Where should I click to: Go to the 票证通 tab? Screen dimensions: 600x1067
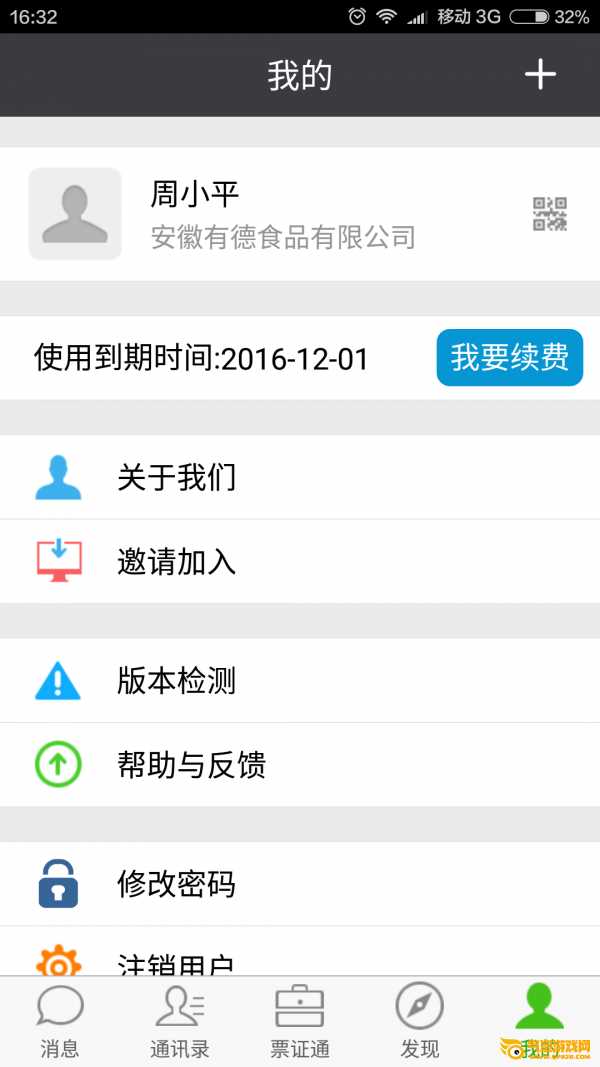(300, 1020)
